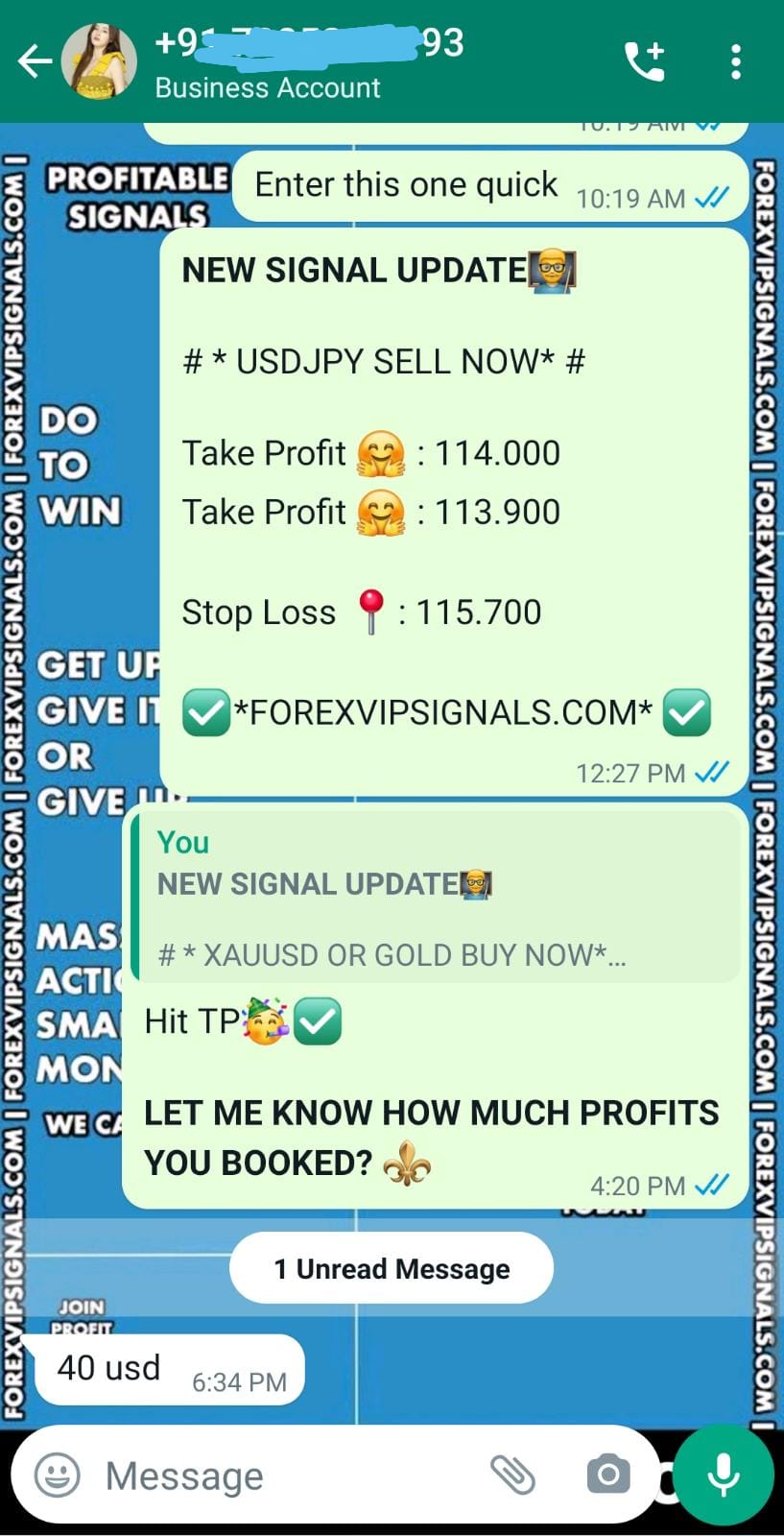Open the three-dot overflow menu

point(735,62)
